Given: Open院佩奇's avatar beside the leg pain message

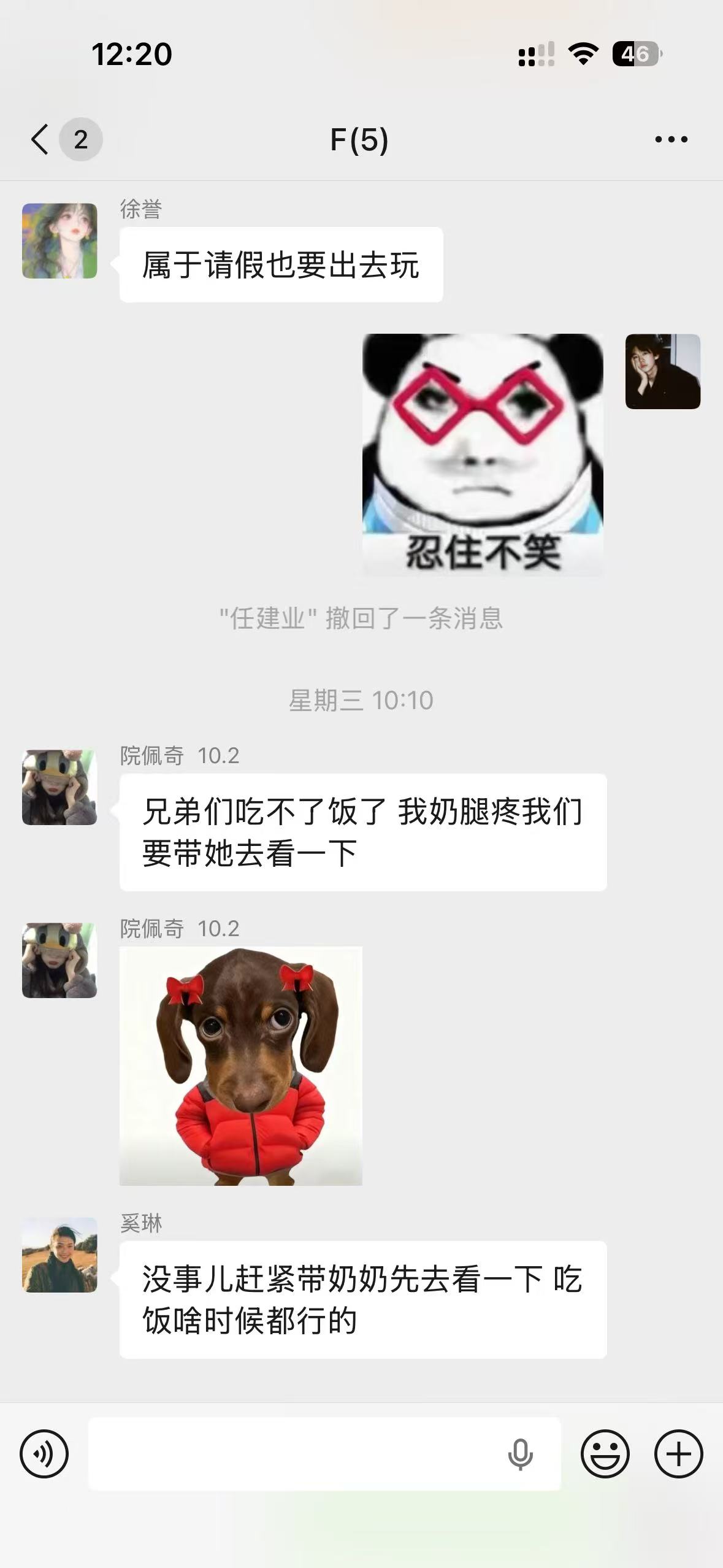Looking at the screenshot, I should pyautogui.click(x=59, y=787).
